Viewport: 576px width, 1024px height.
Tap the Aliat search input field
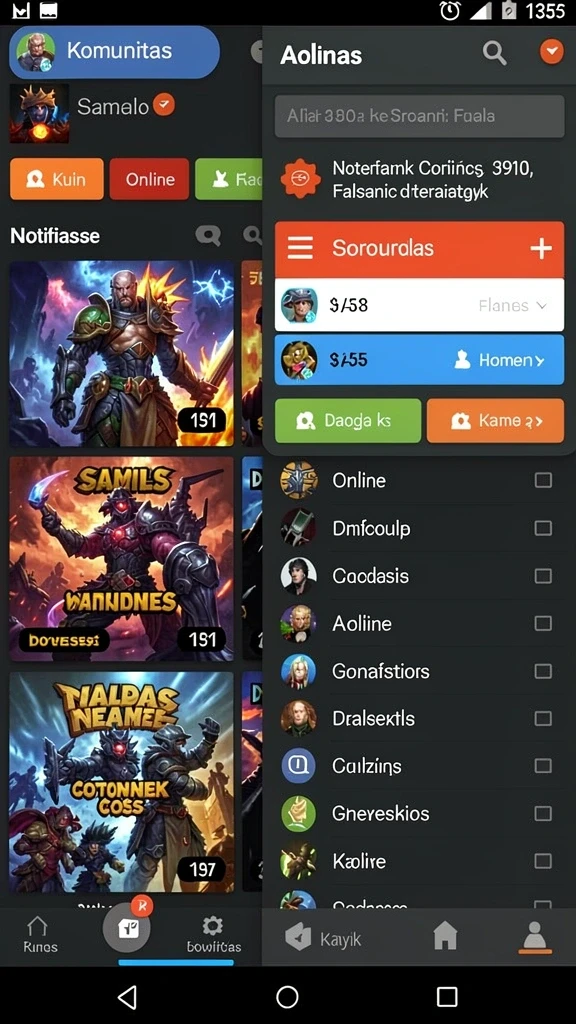[x=419, y=116]
